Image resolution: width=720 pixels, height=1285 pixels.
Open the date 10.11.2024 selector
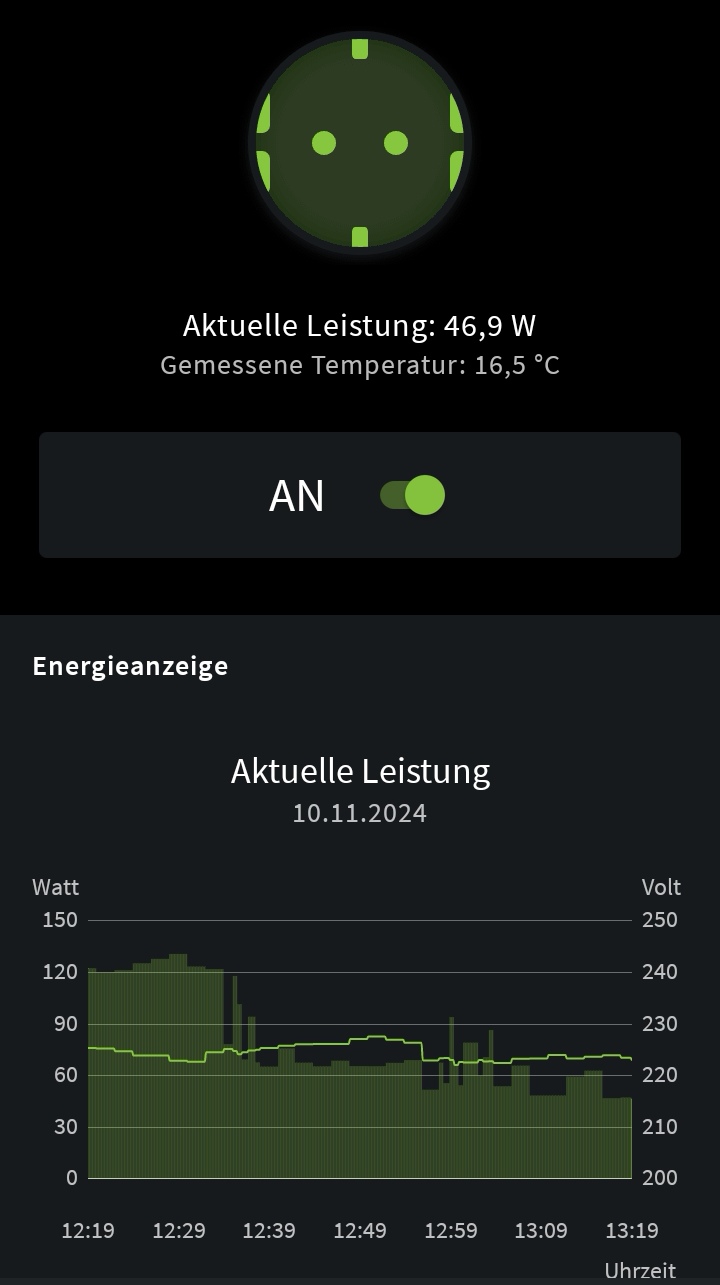point(360,813)
